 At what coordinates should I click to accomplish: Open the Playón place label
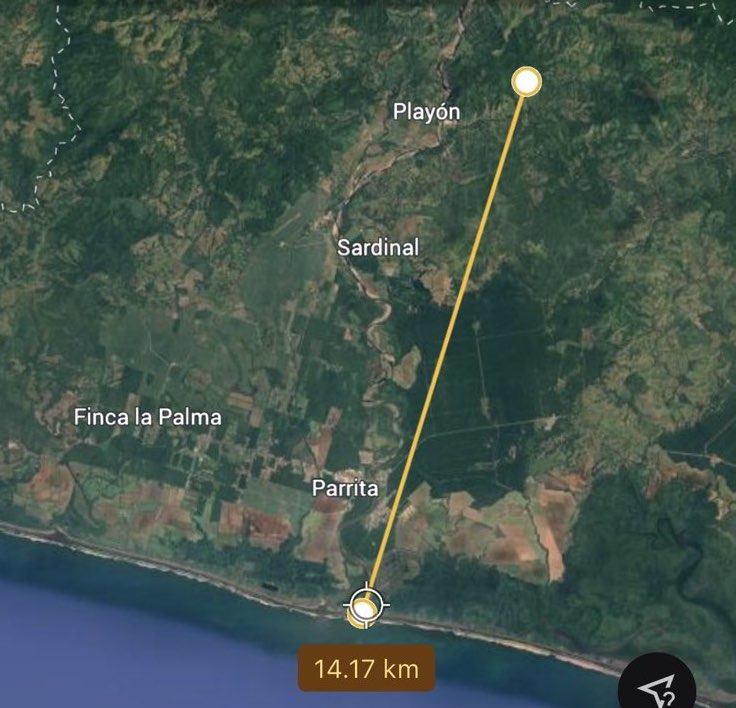(427, 112)
